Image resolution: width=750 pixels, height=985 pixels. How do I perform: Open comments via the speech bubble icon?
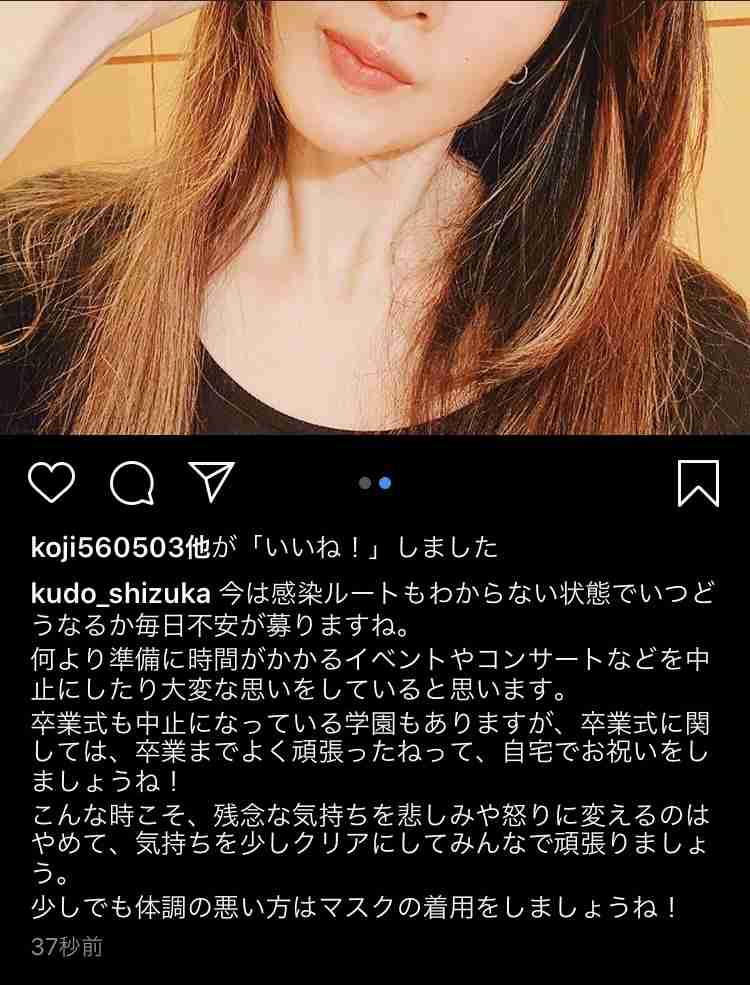tap(131, 483)
